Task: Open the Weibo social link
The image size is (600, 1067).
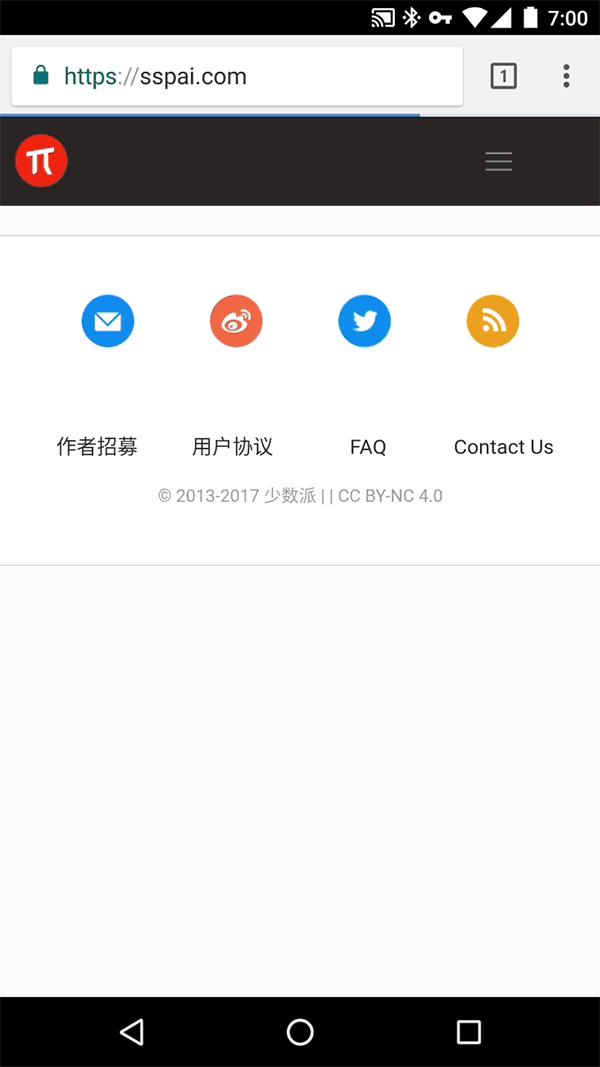Action: pyautogui.click(x=236, y=321)
